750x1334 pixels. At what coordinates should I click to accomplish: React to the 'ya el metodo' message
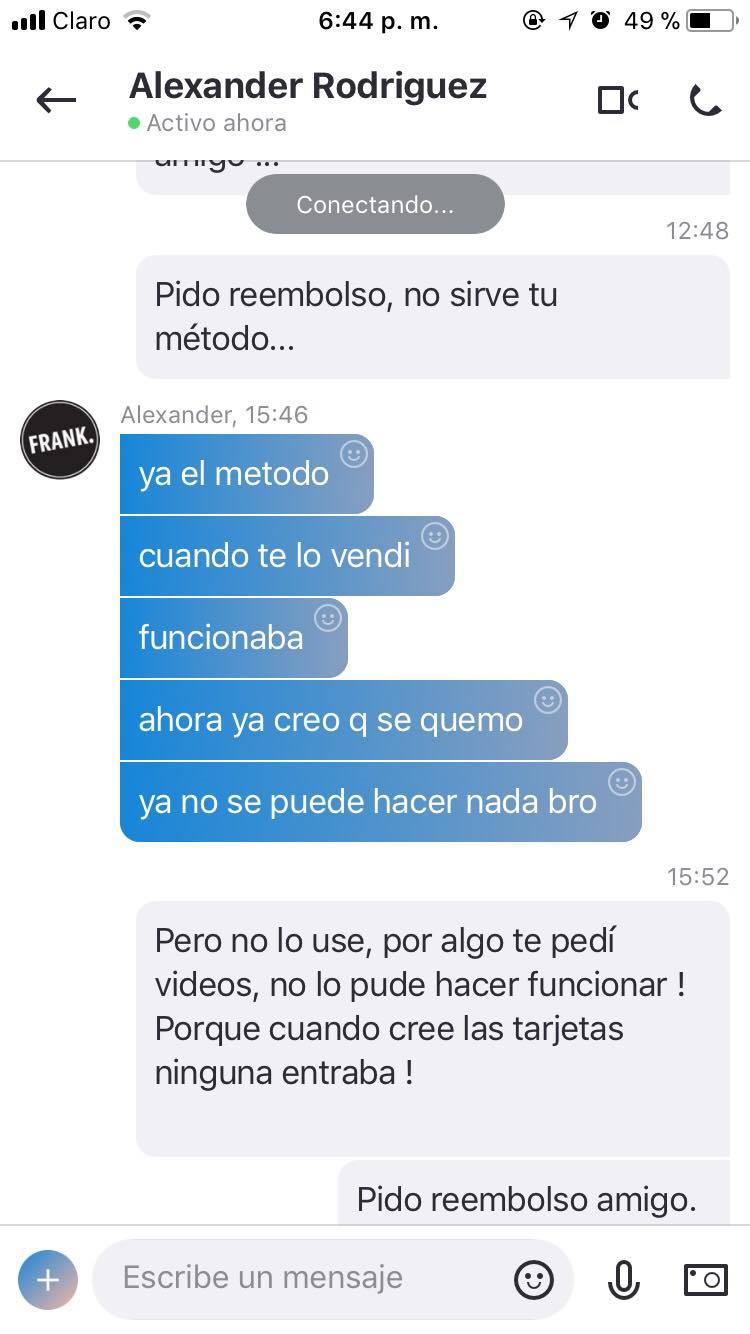pos(353,454)
